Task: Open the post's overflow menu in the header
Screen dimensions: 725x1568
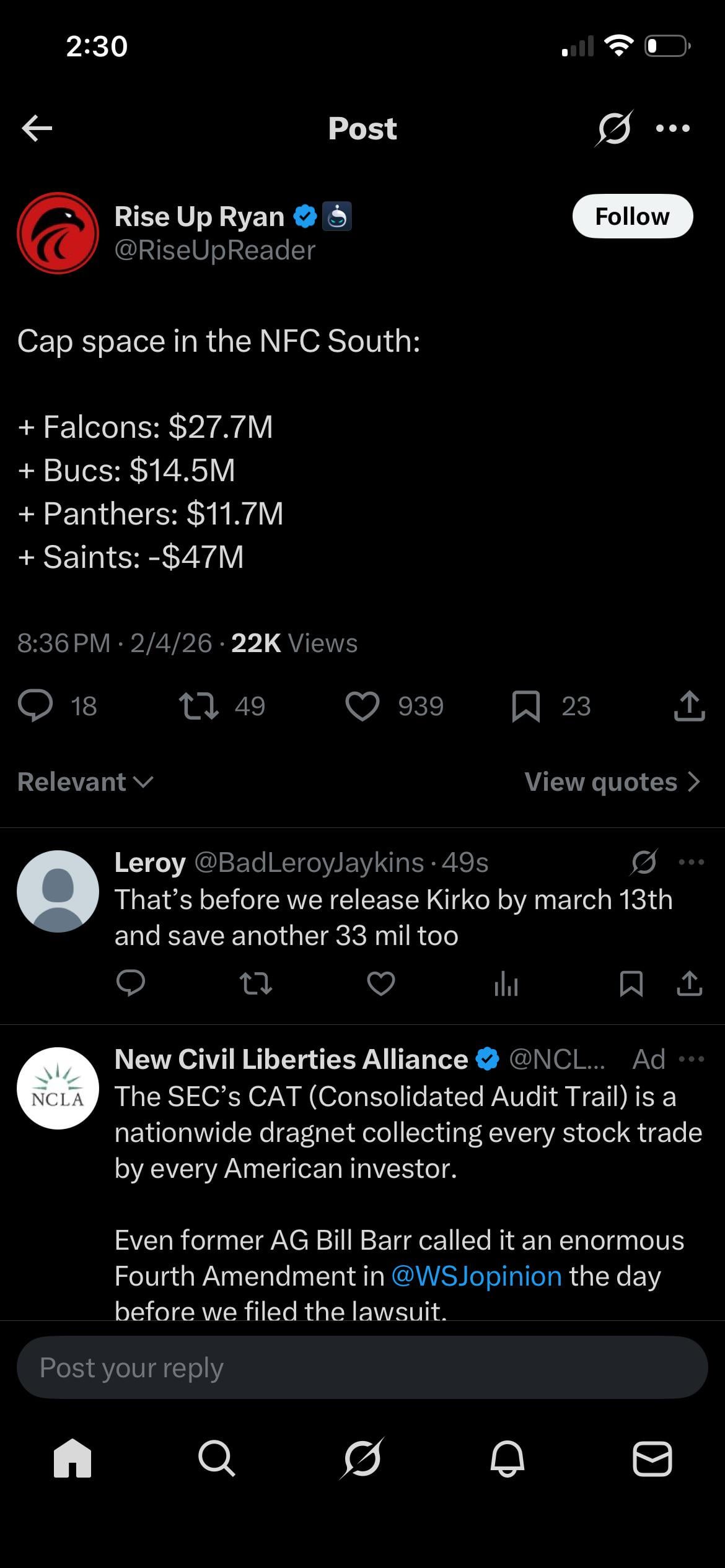Action: (673, 128)
